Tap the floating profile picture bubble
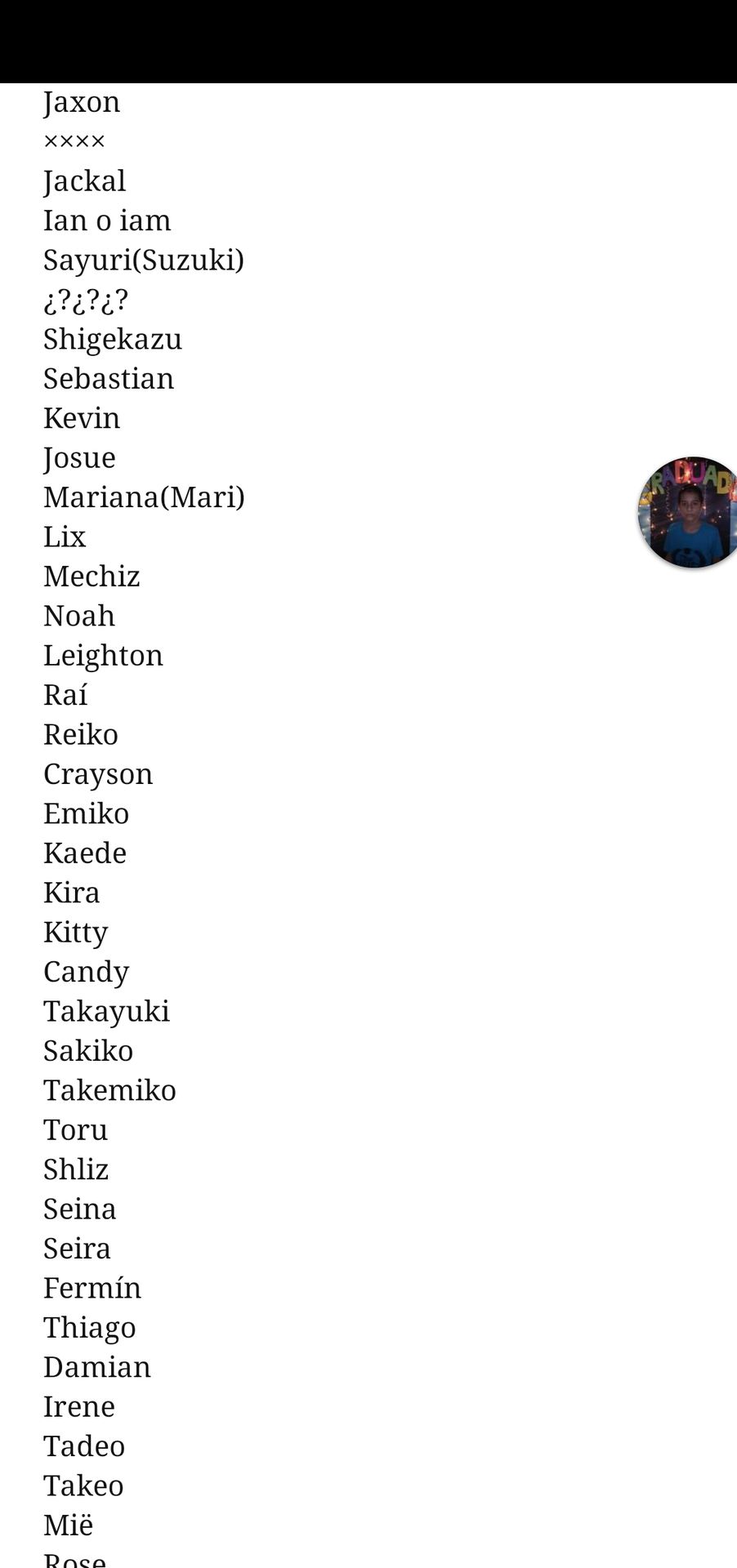 (x=689, y=512)
